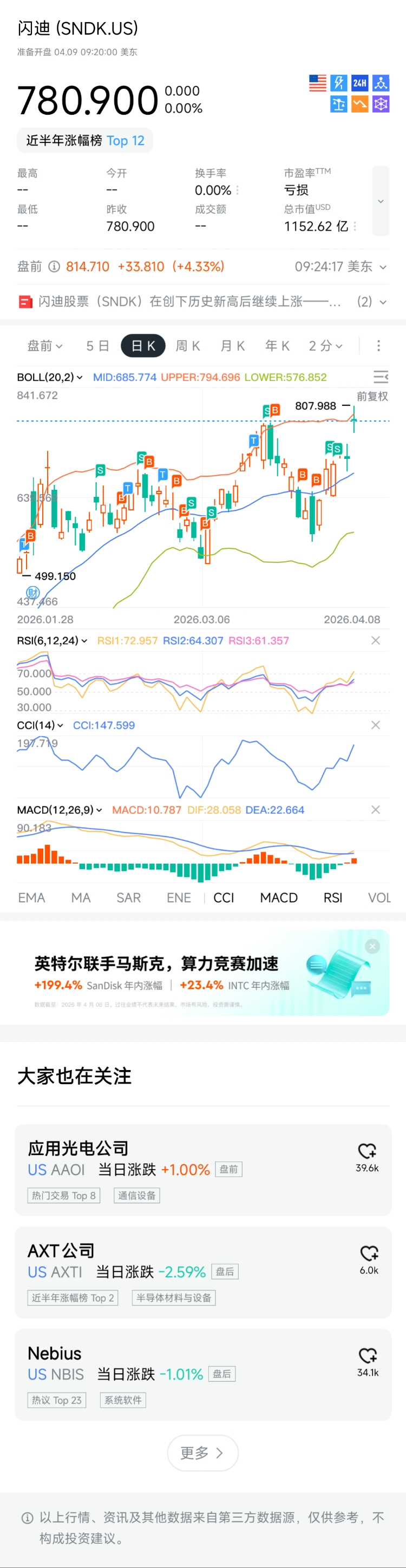Switch chart to 周K weekly view
Image resolution: width=406 pixels, height=1568 pixels.
point(187,346)
